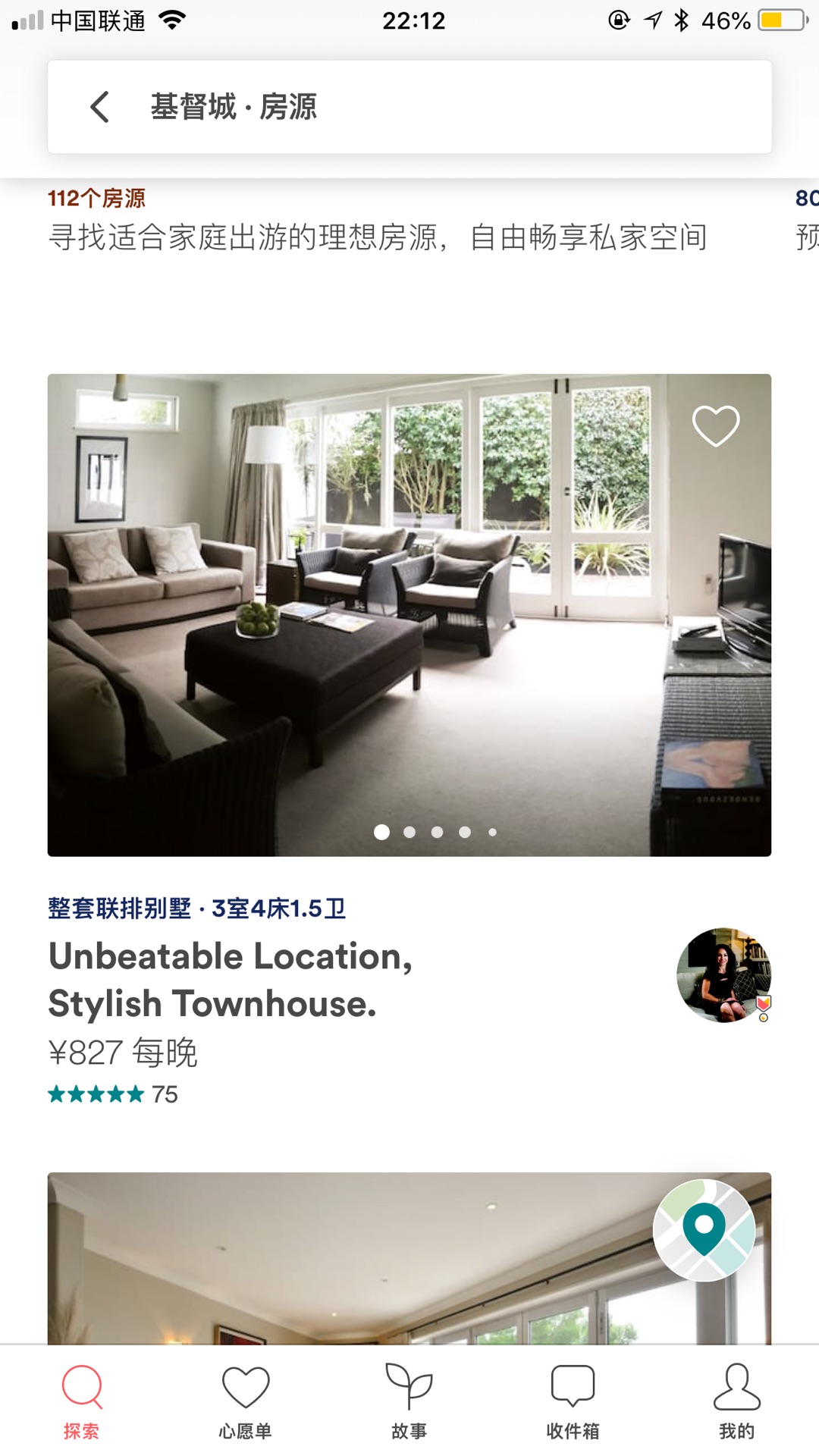Screen dimensions: 819x1456
Task: Switch to the 探索 tab
Action: (82, 1401)
